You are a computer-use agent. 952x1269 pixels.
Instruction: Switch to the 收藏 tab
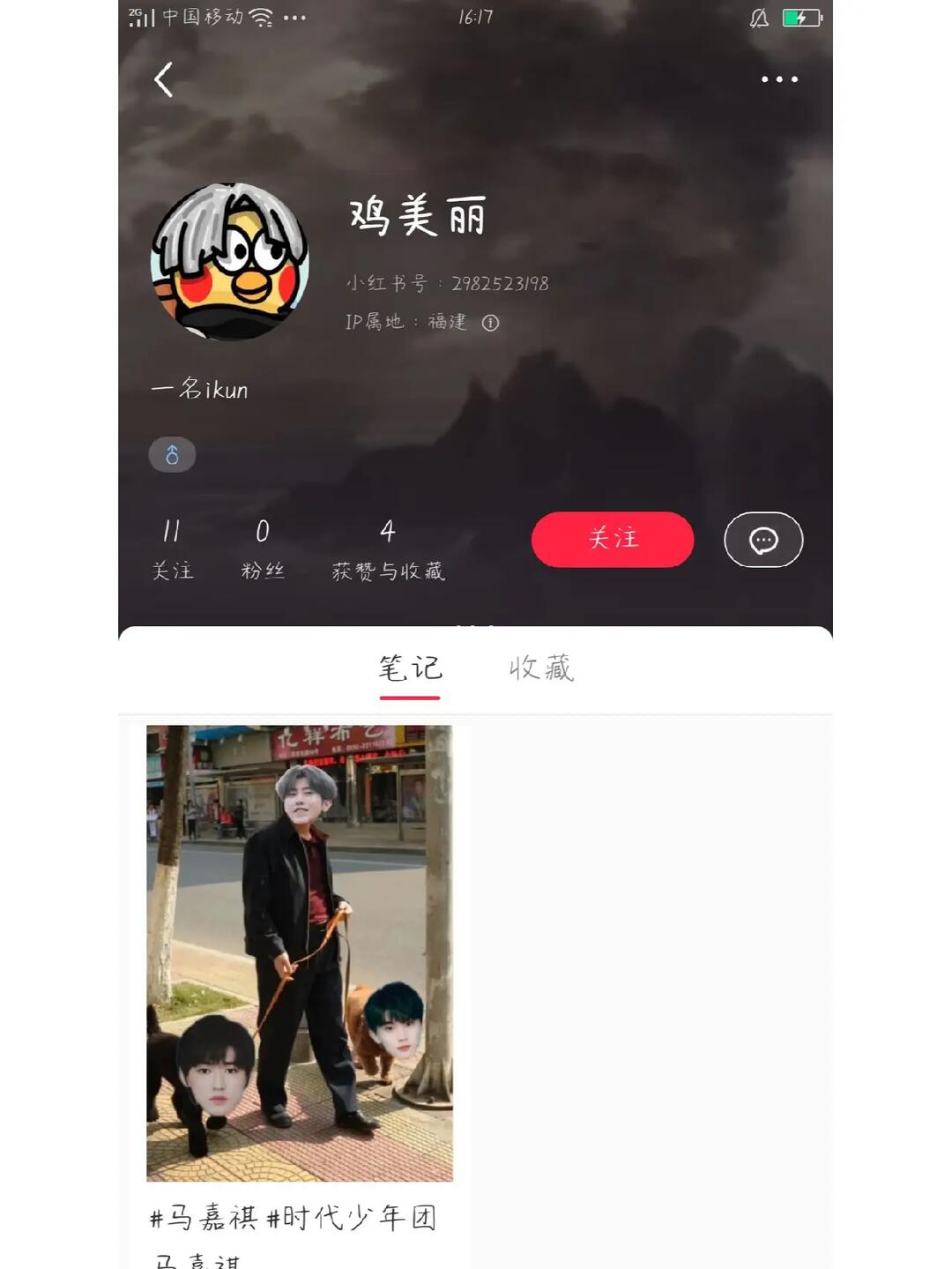tap(541, 668)
